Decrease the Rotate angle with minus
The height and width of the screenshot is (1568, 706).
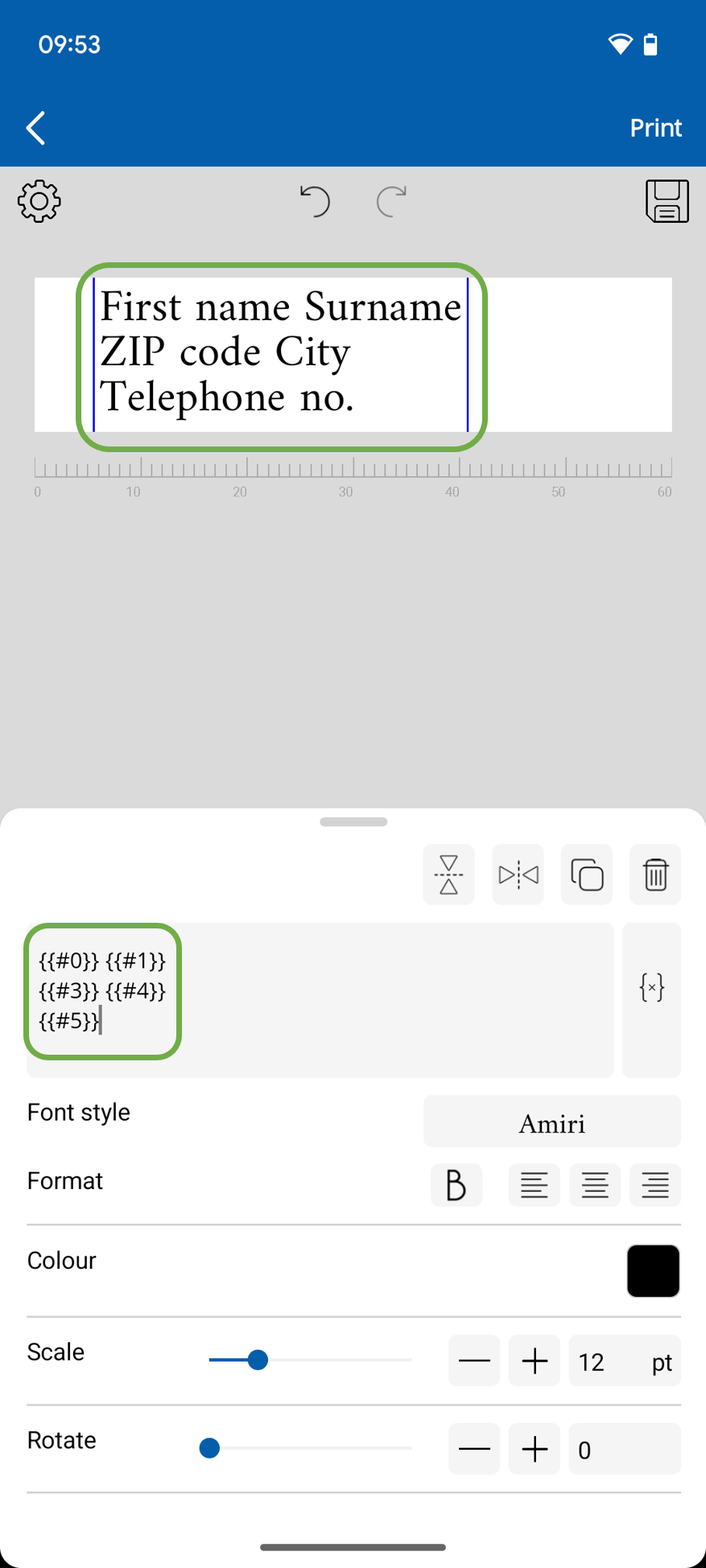[474, 1449]
